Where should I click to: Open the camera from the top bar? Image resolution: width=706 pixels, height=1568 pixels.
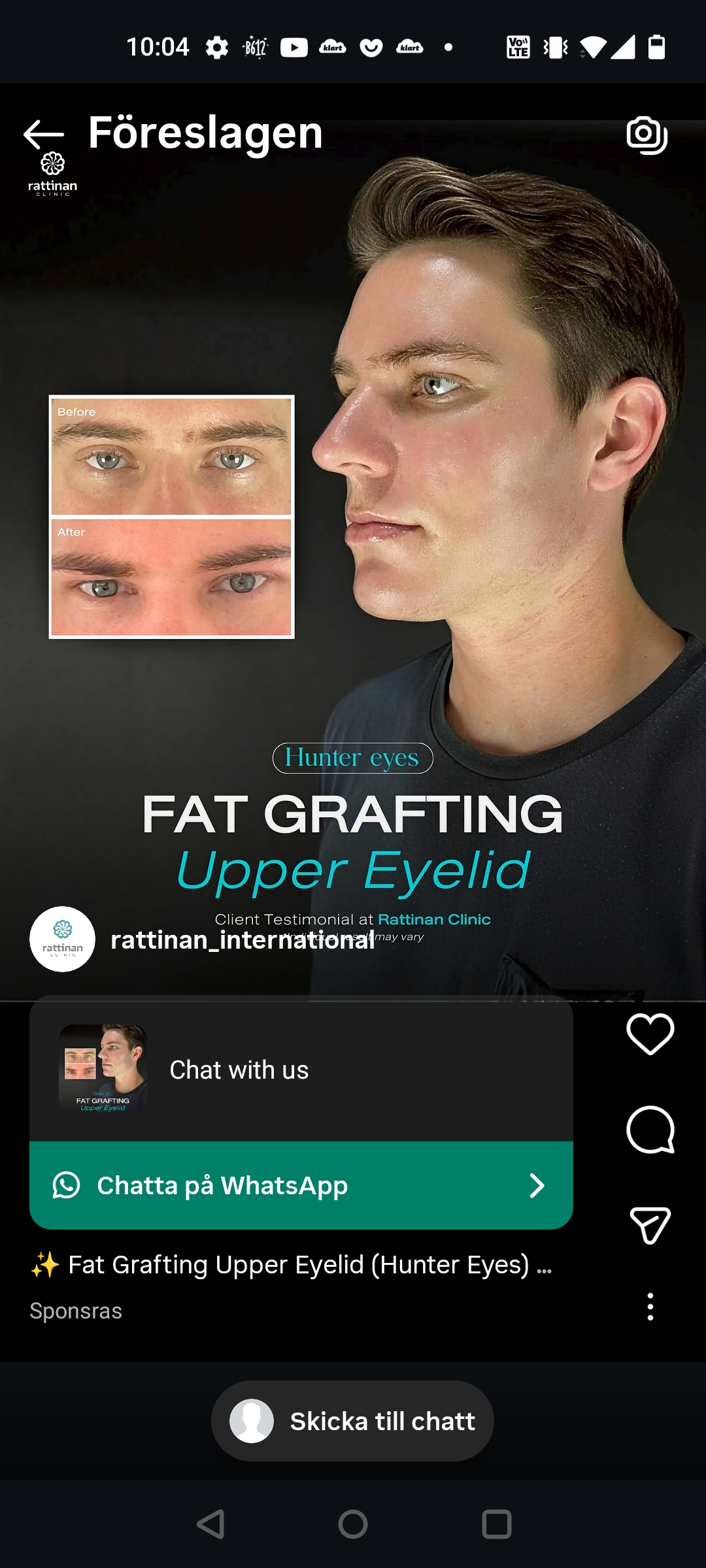click(x=647, y=134)
